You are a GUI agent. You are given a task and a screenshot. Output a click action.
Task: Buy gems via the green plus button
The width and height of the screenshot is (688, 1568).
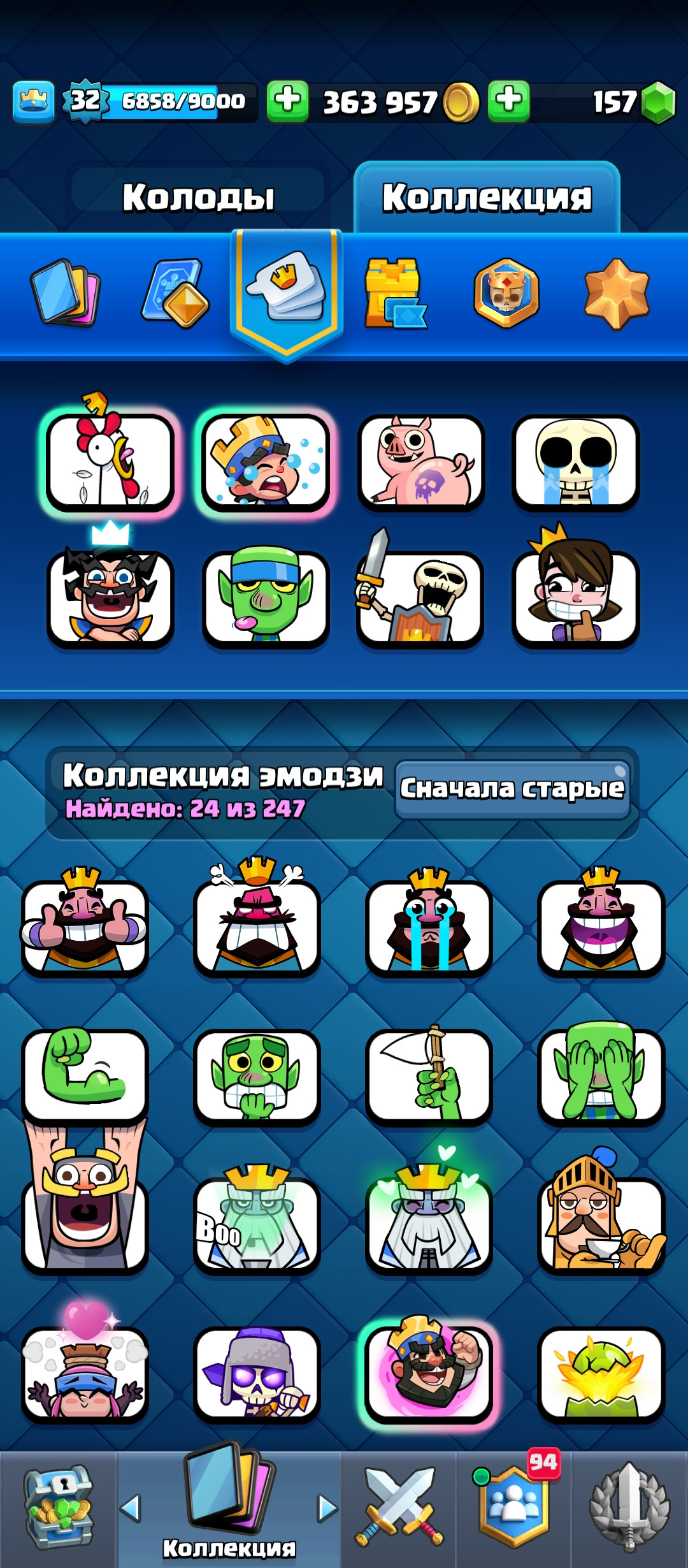click(508, 101)
